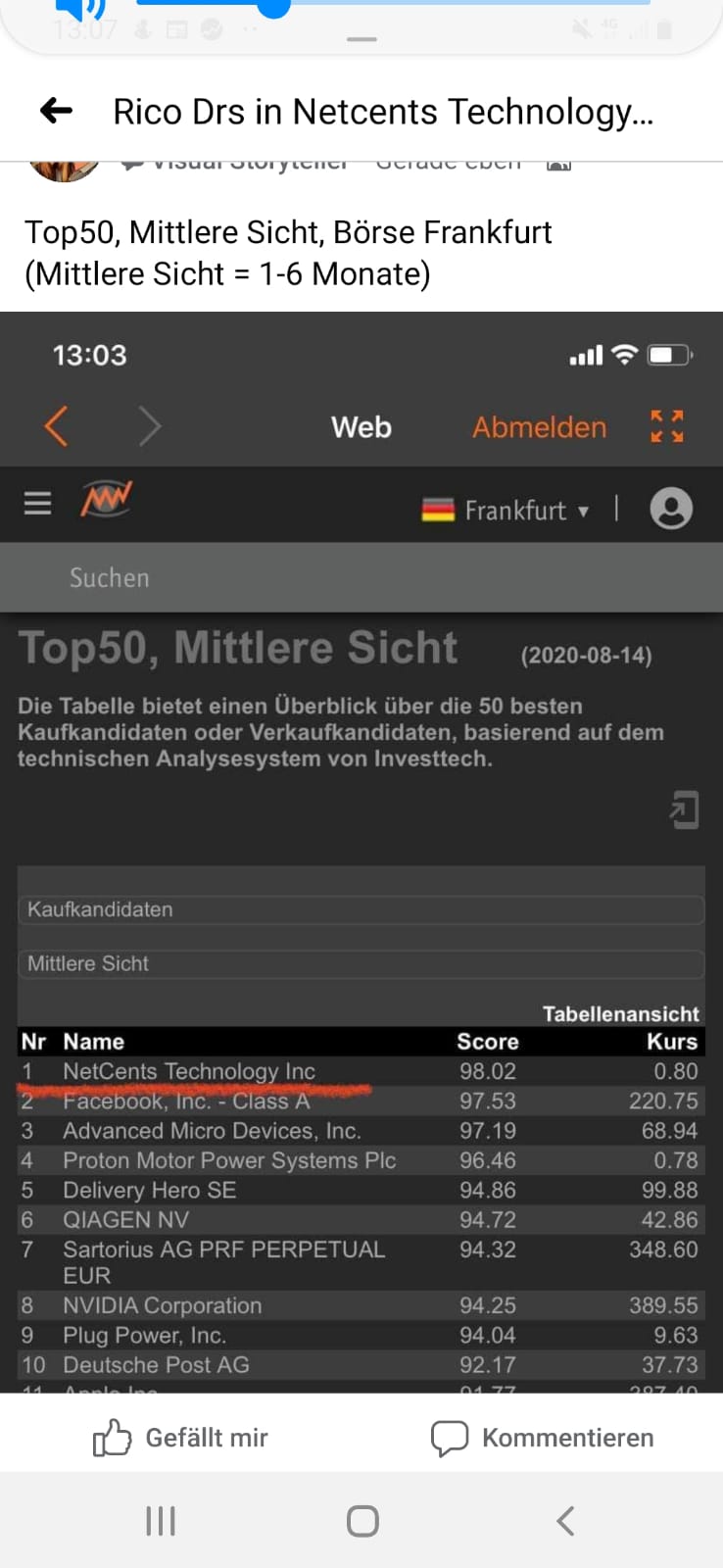Tap the post title Rico Drs in Netcents Technology
The image size is (723, 1568).
coord(382,111)
